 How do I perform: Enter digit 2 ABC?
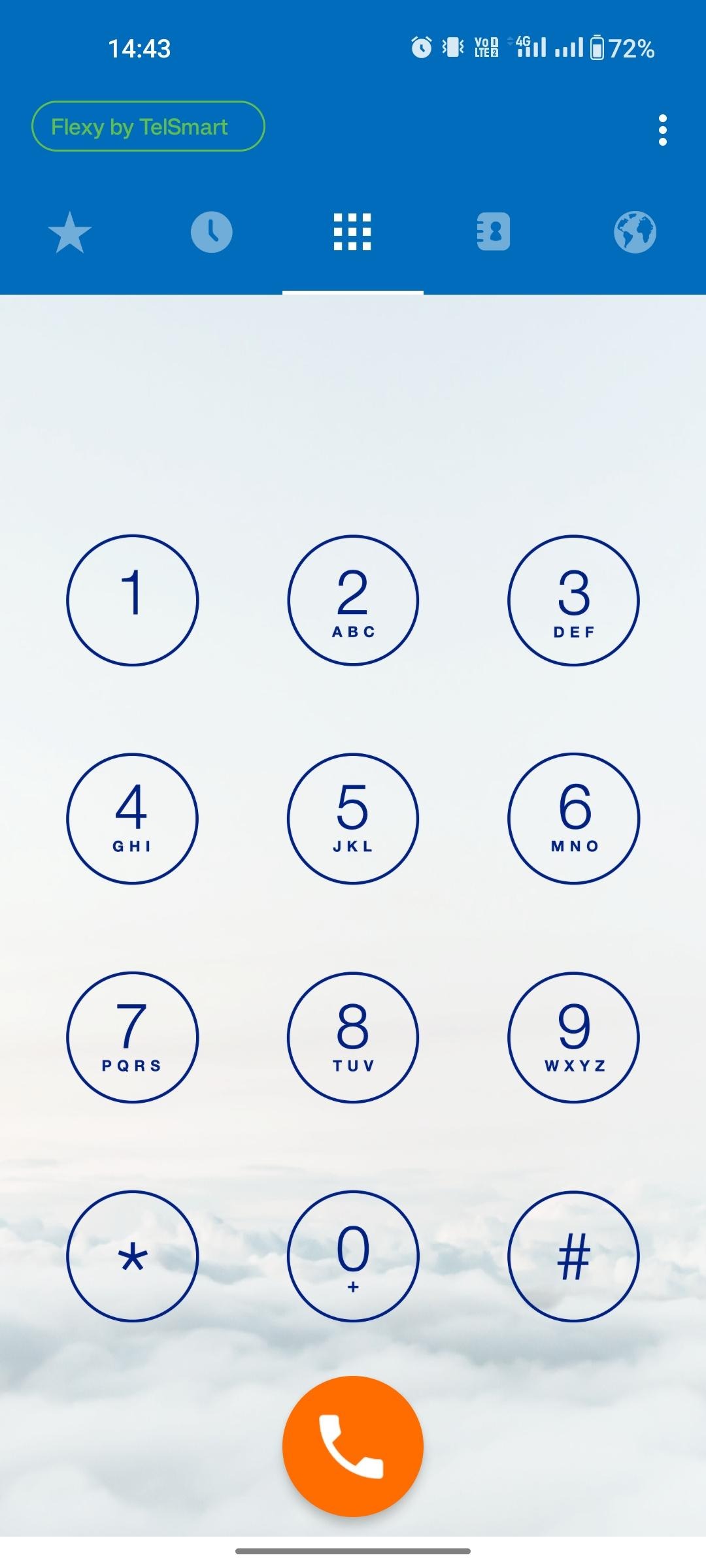pos(353,600)
